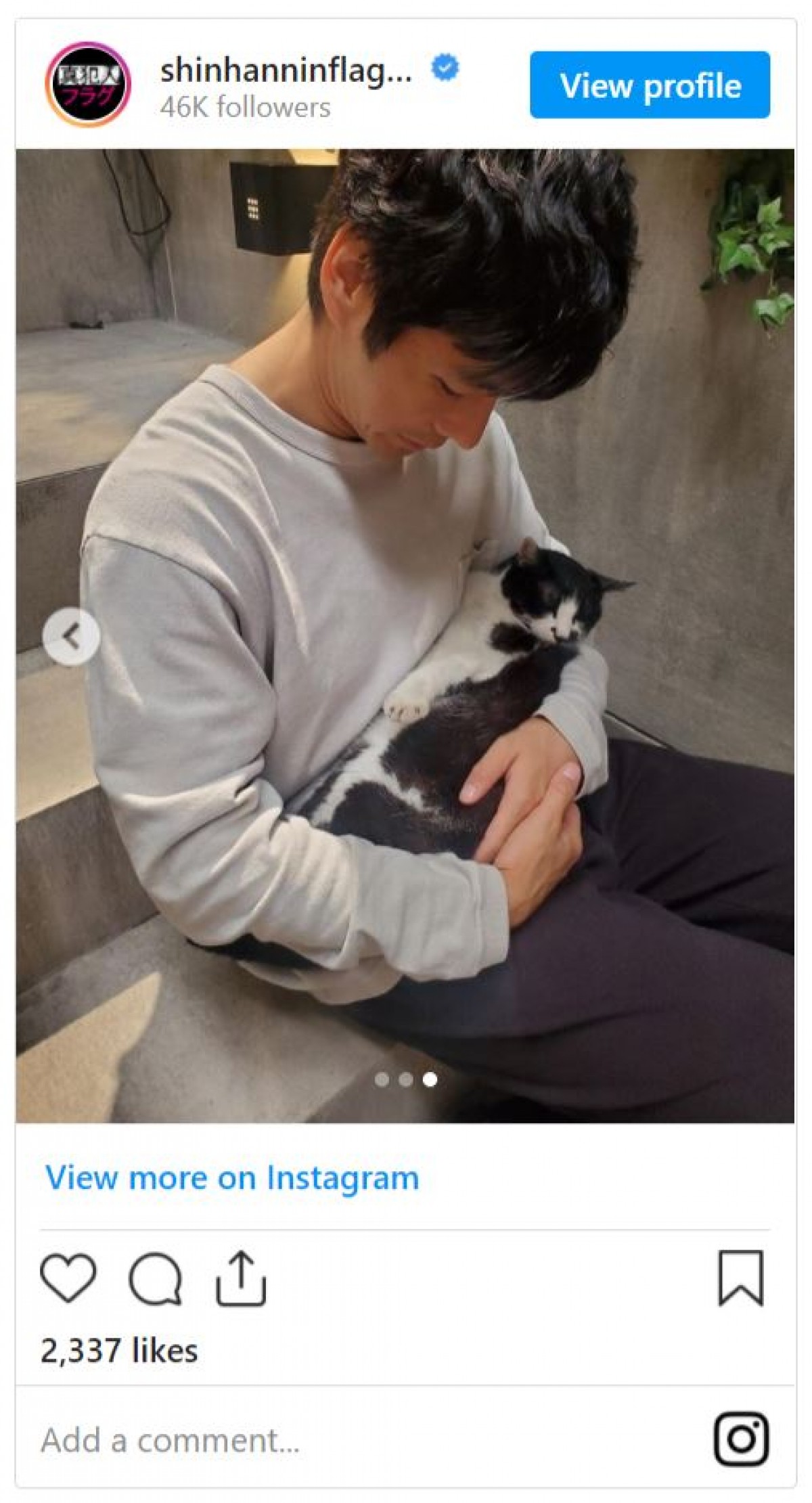View the 2,337 likes list
The height and width of the screenshot is (1503, 812).
coord(119,1351)
